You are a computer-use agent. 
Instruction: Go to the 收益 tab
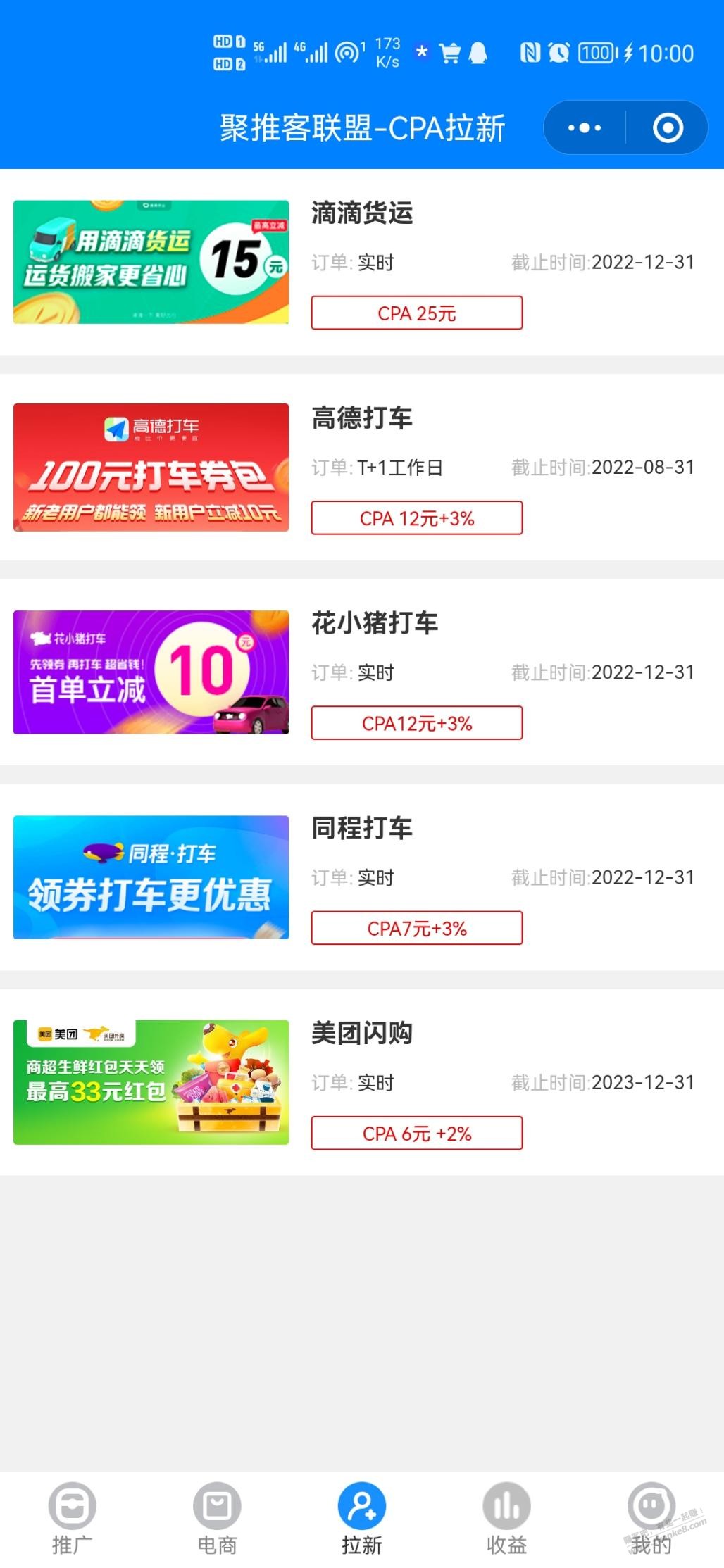pyautogui.click(x=506, y=1519)
